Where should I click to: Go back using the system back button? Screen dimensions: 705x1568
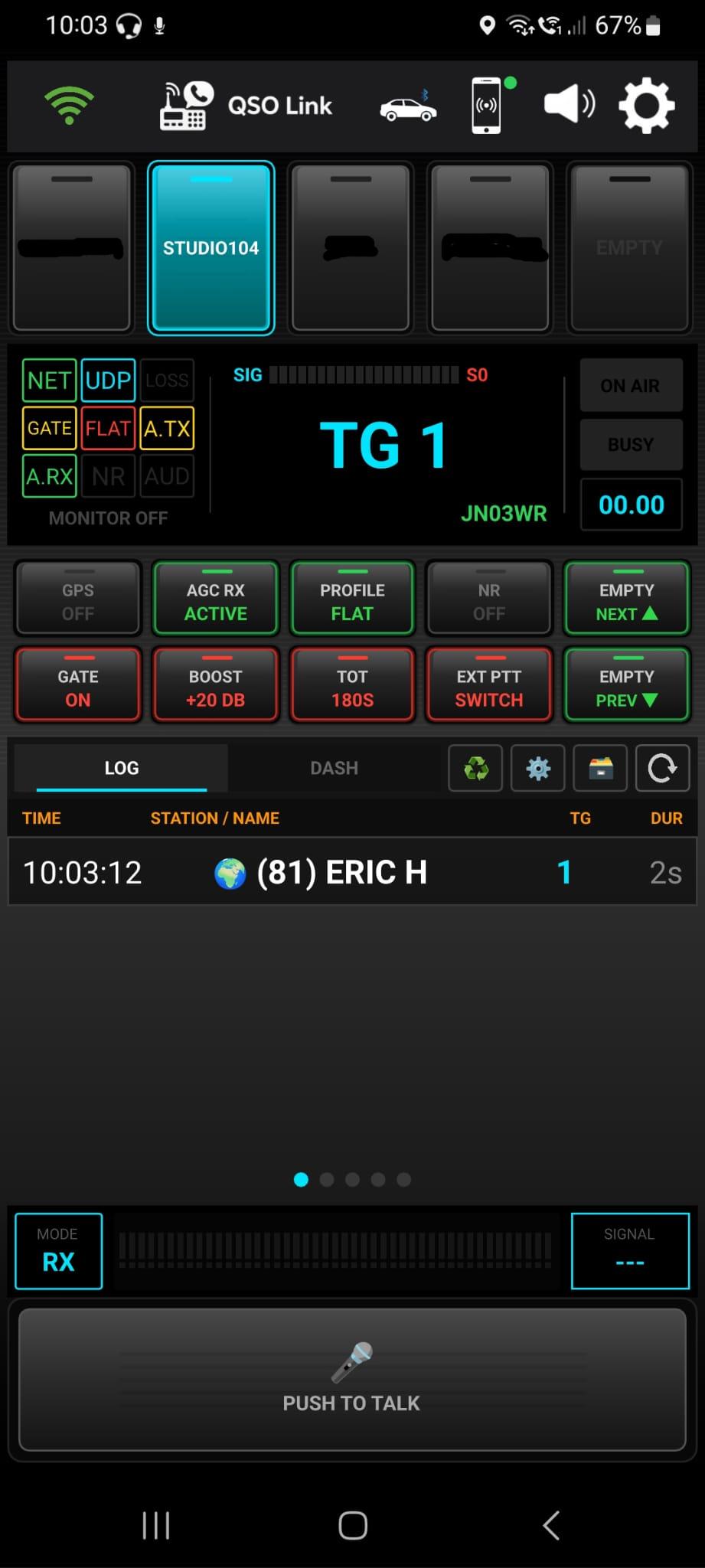pyautogui.click(x=550, y=1525)
